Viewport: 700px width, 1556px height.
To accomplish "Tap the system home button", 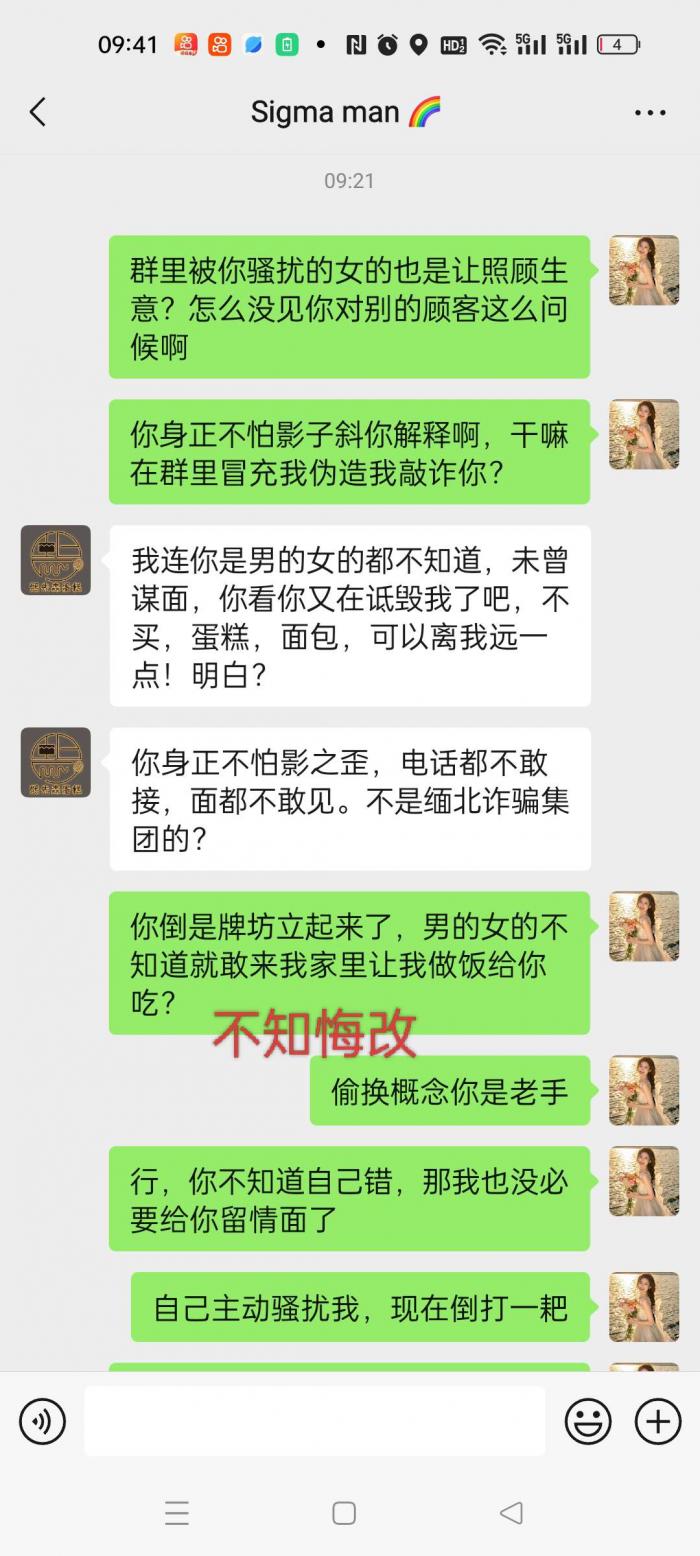I will [x=344, y=1513].
